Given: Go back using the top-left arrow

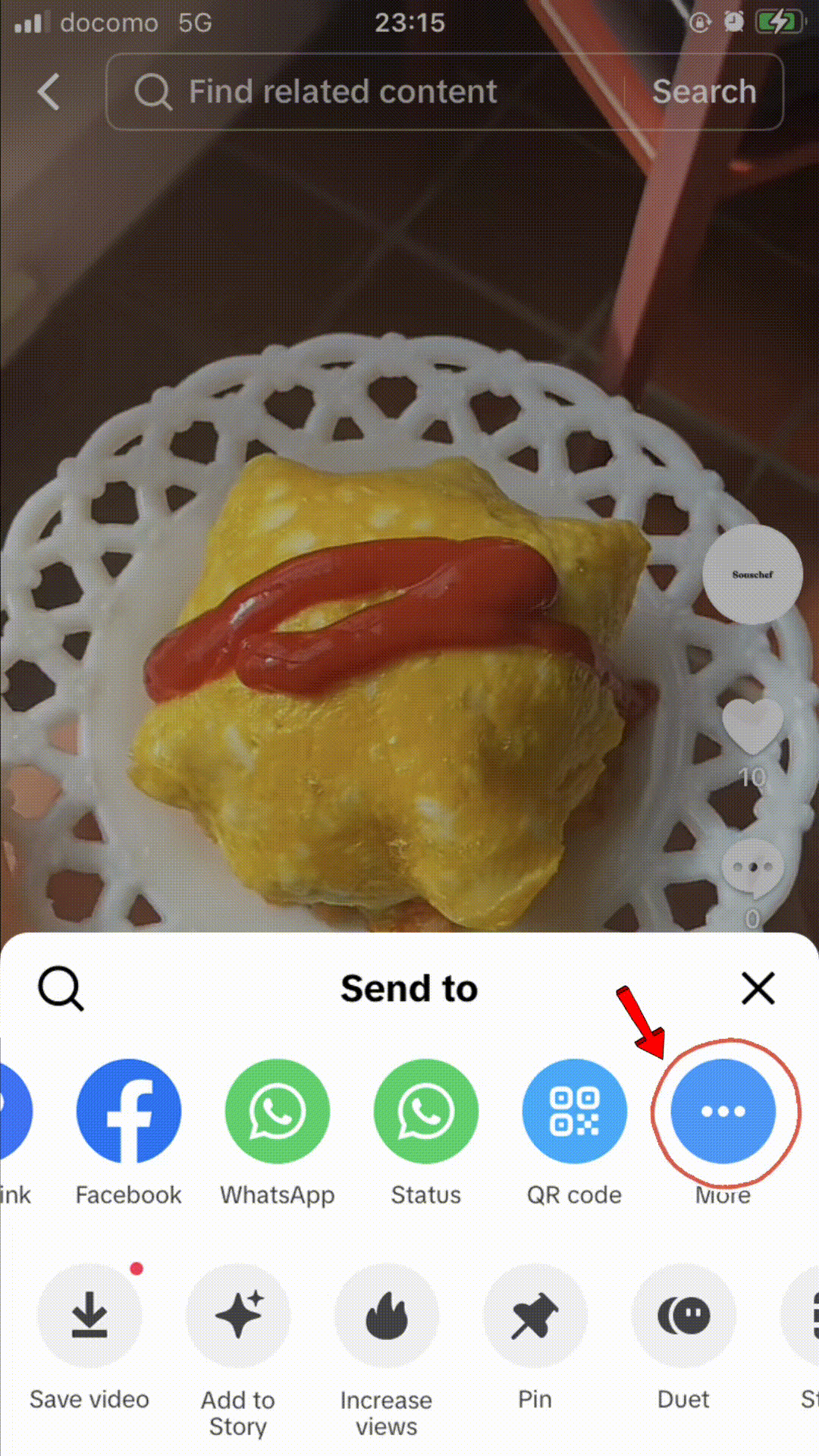Looking at the screenshot, I should pos(49,93).
